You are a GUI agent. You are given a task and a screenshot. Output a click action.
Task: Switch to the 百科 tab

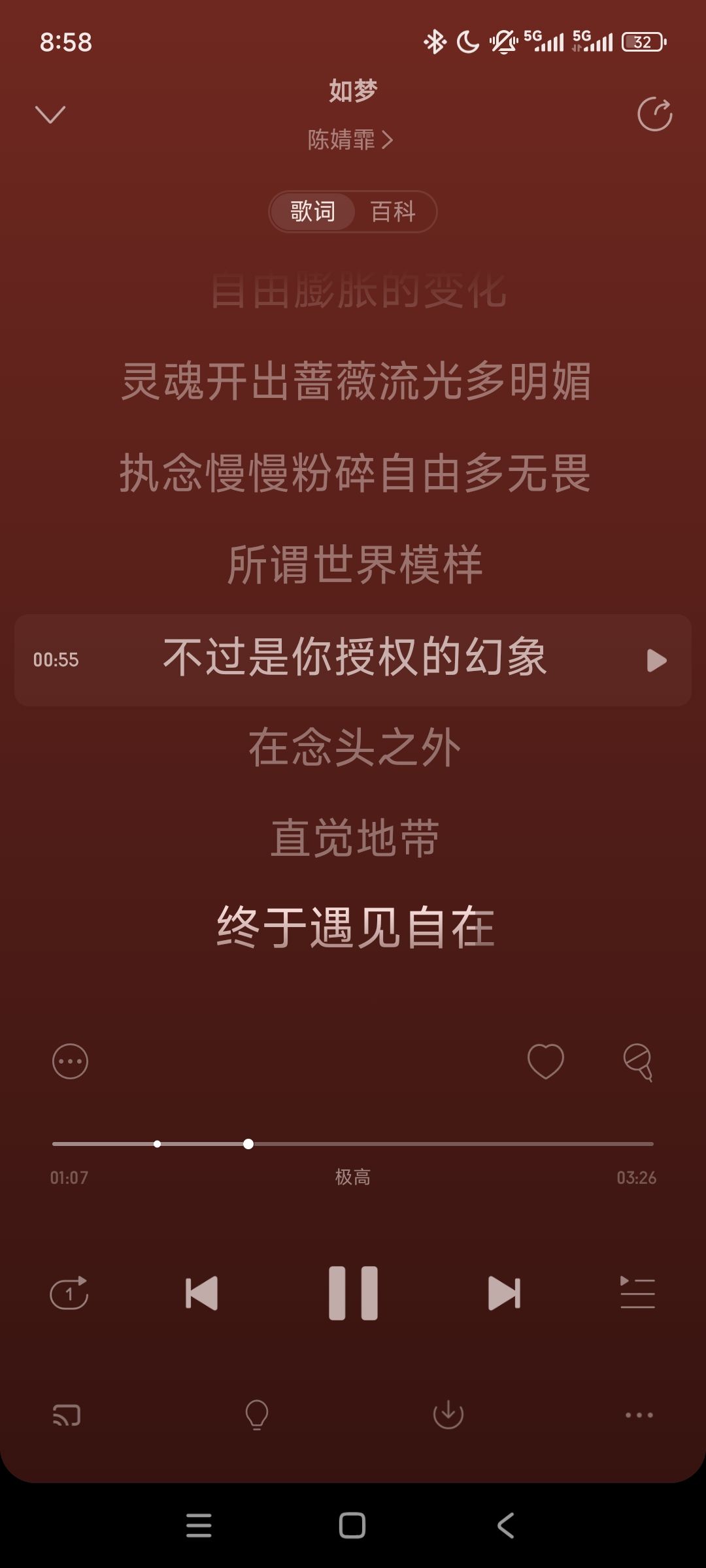[393, 211]
